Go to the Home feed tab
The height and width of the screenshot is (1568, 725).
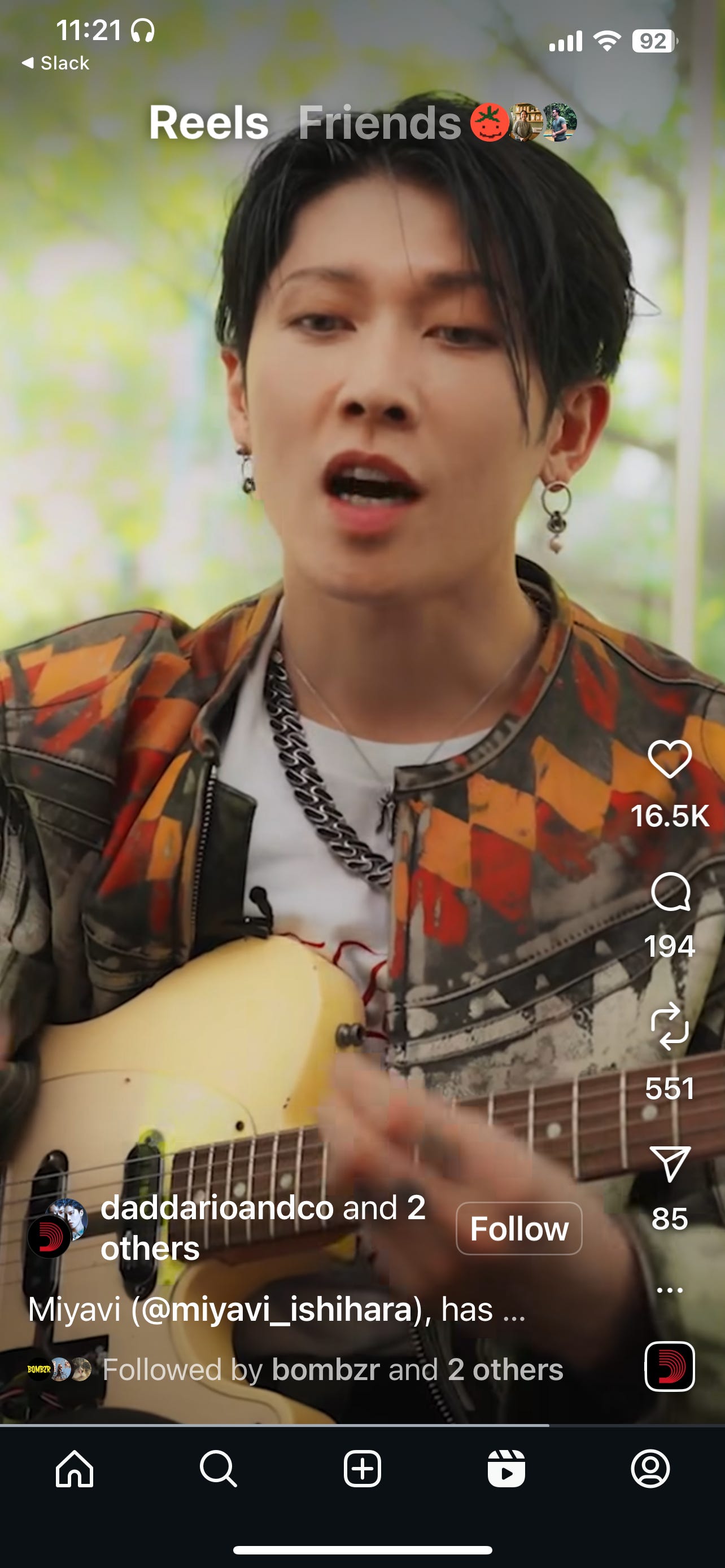click(x=75, y=1469)
